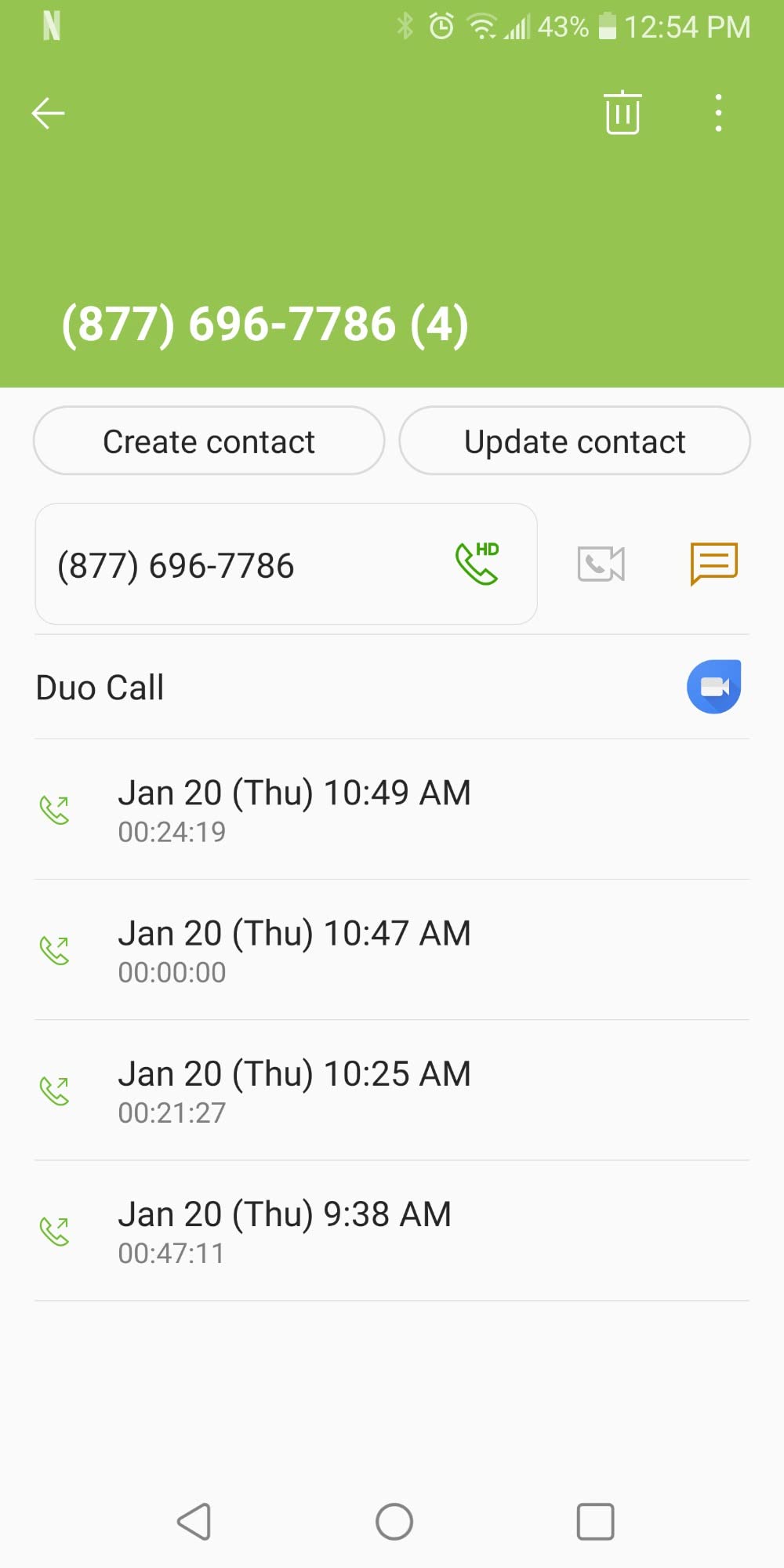
Task: Delete call log with trash icon
Action: click(x=622, y=113)
